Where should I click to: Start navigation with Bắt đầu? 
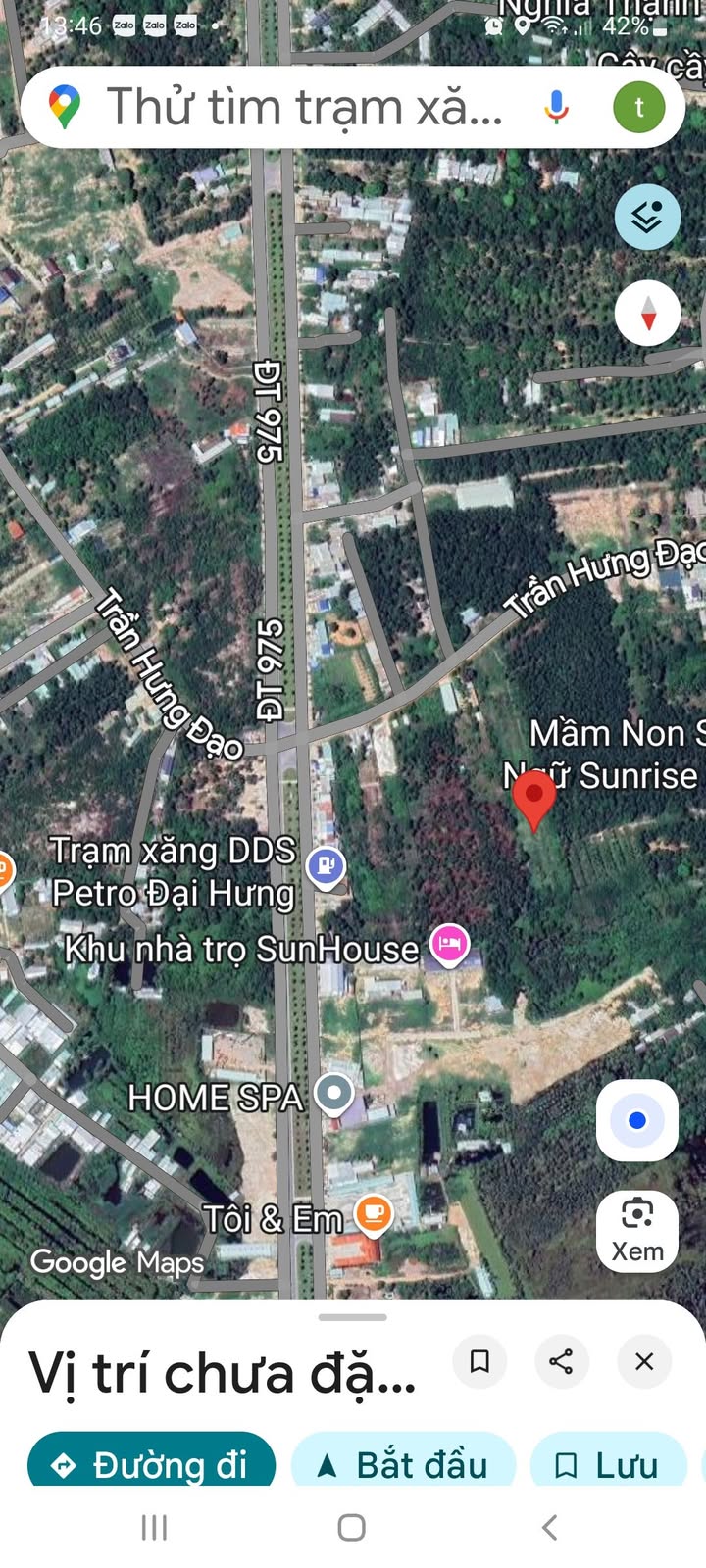[403, 1465]
